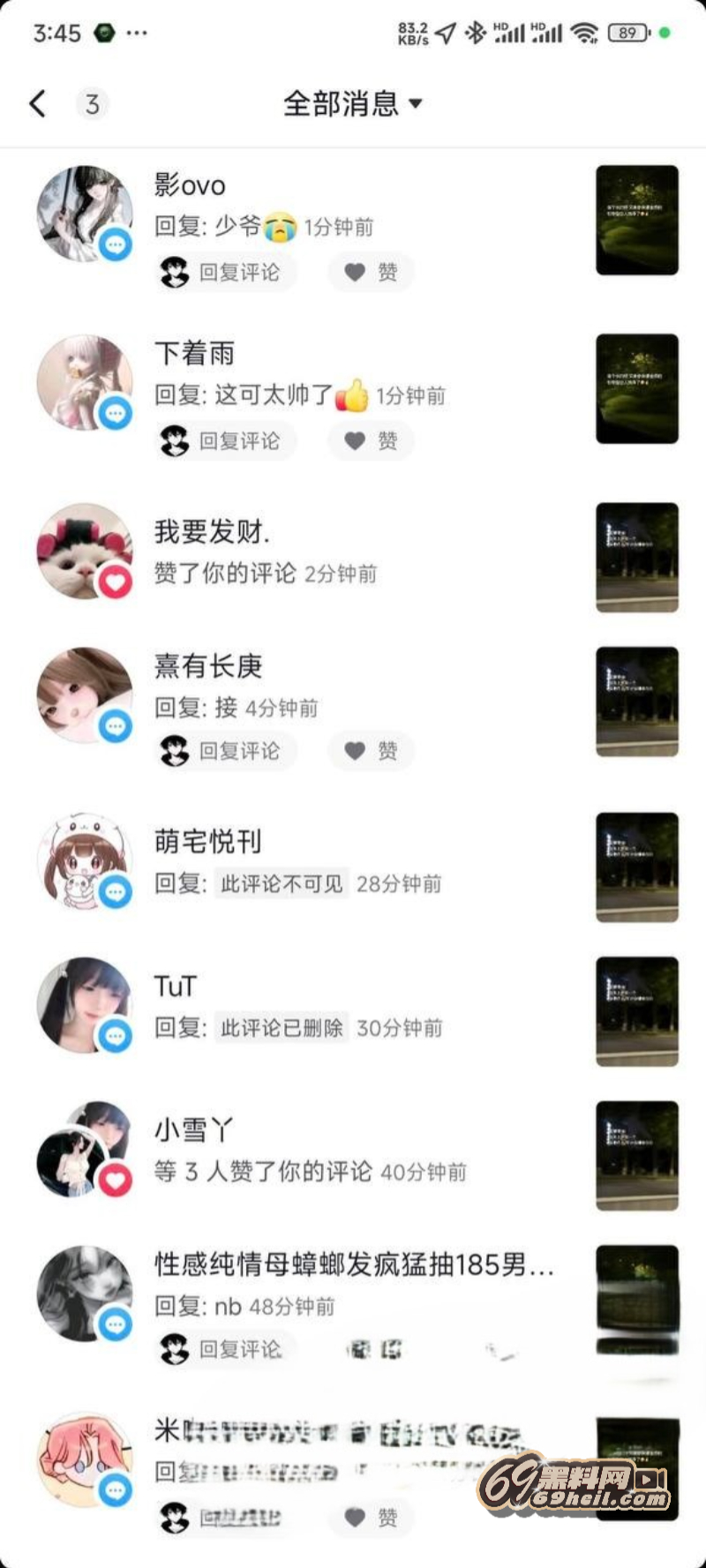Reply to the nb comment from 性感纯情母蟑螂
The height and width of the screenshot is (1568, 706).
tap(225, 1349)
